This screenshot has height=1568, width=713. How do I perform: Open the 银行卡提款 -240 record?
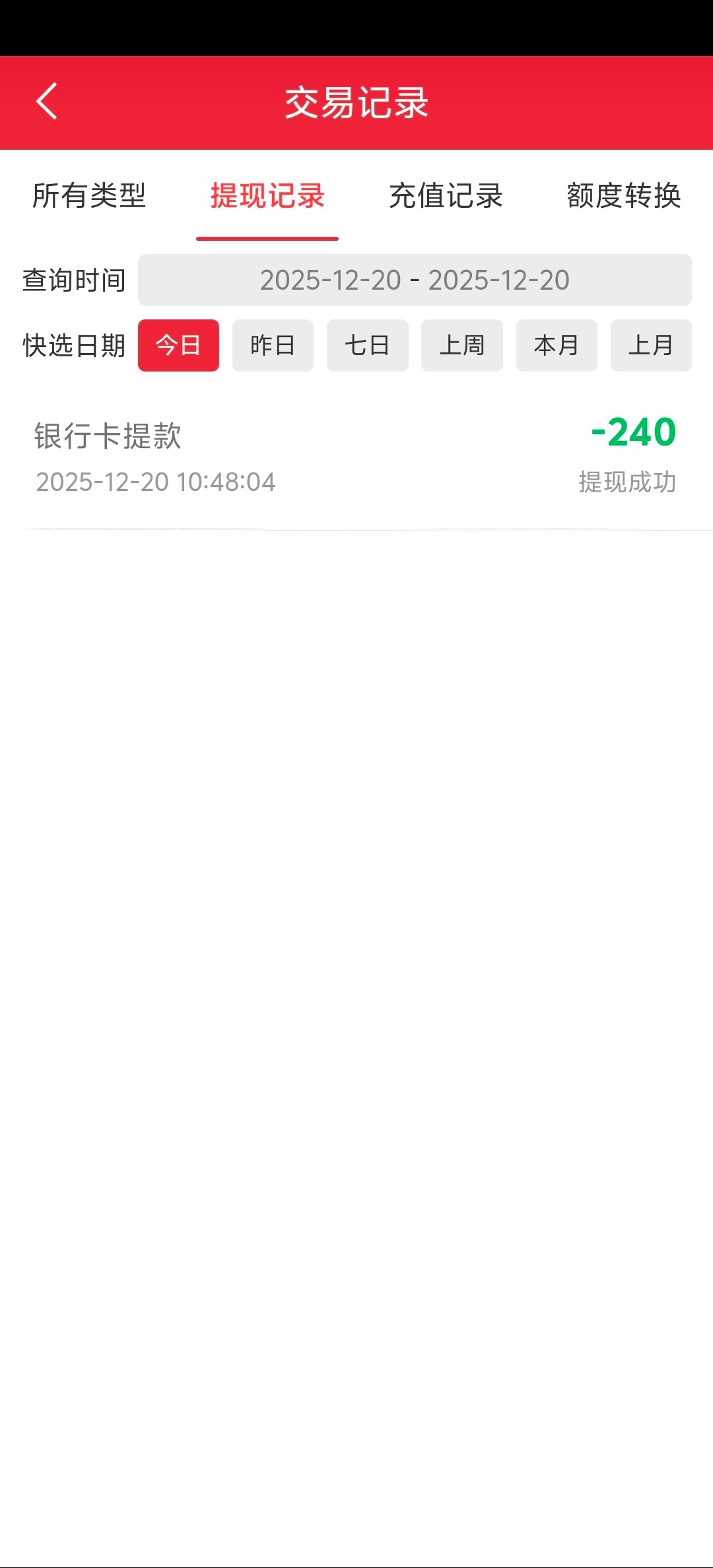point(356,457)
